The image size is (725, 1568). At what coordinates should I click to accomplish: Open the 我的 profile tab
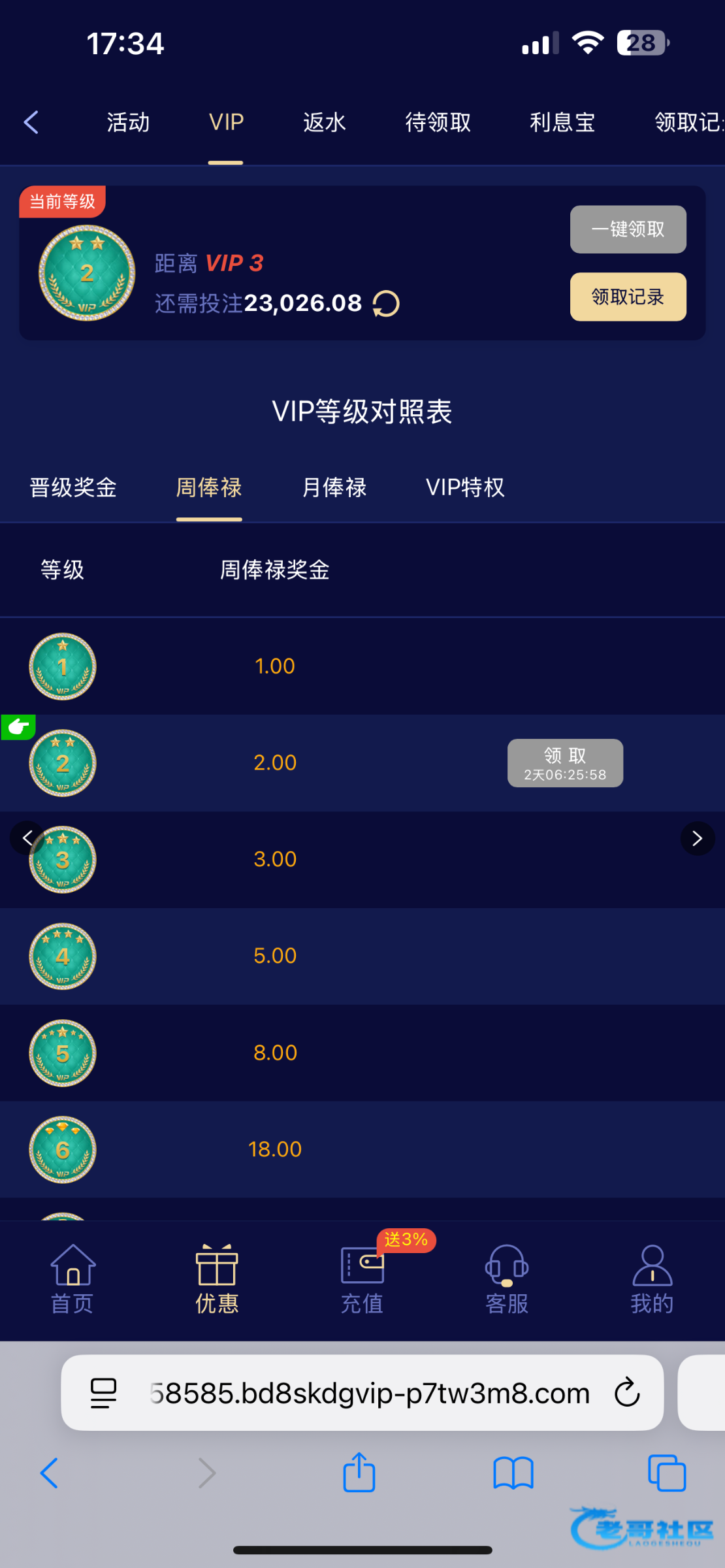[x=651, y=1279]
